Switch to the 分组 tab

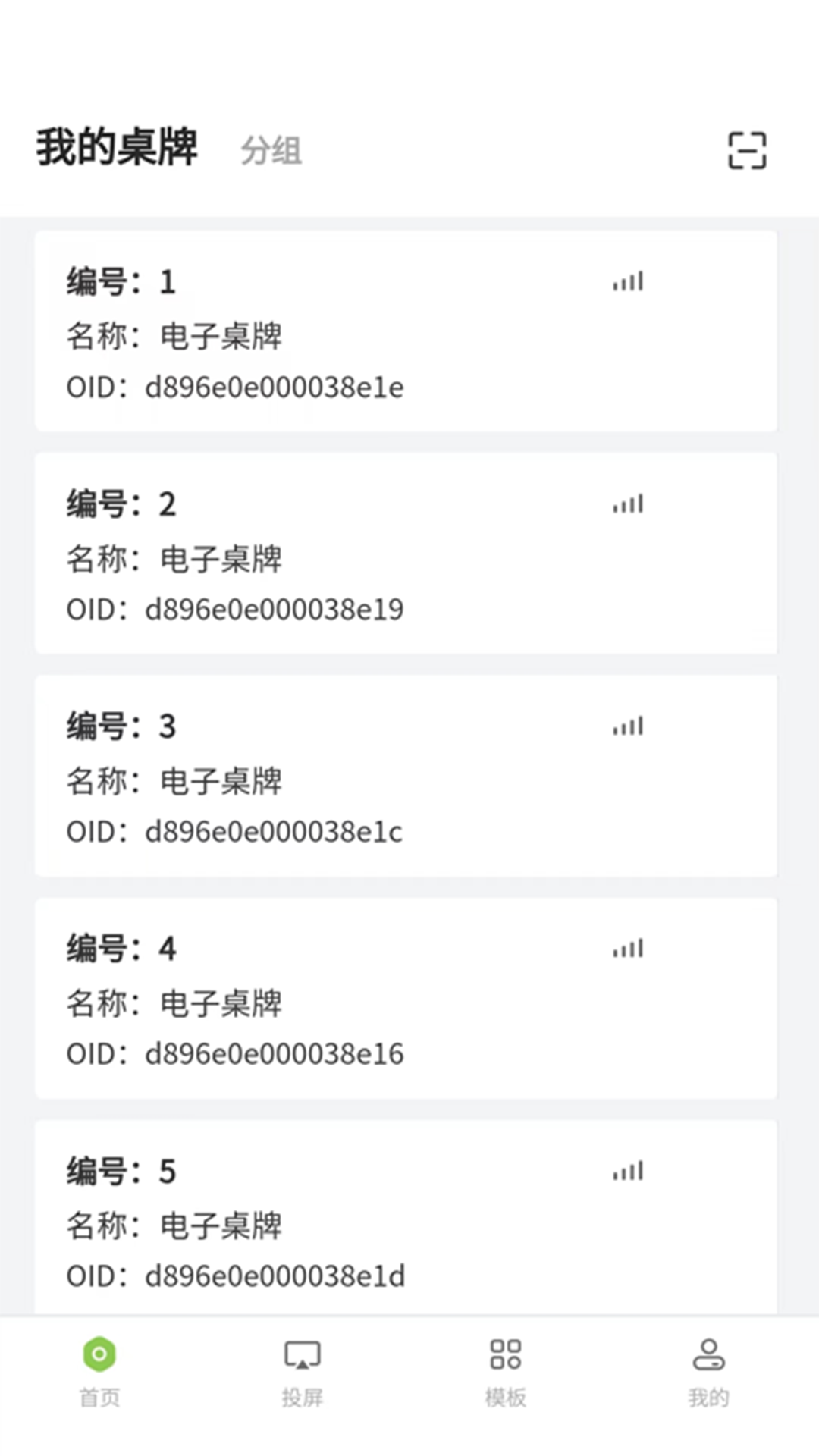271,150
